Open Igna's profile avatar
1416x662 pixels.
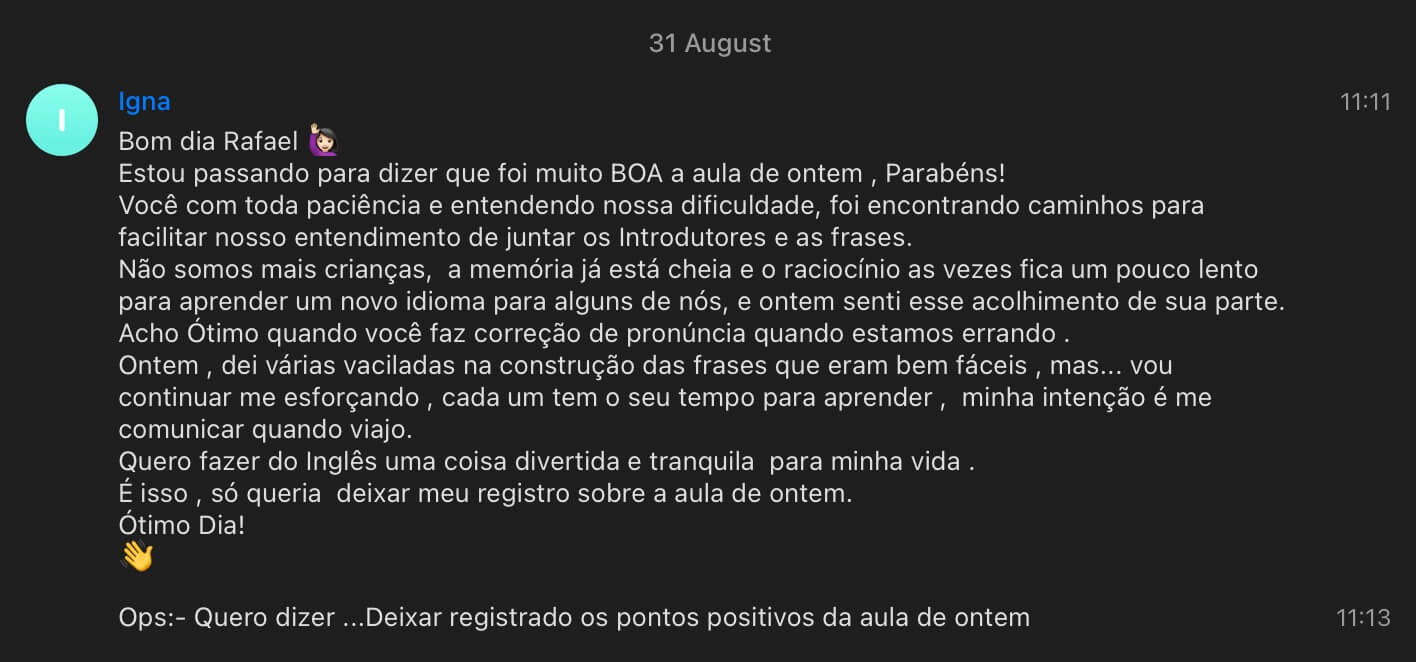[61, 120]
